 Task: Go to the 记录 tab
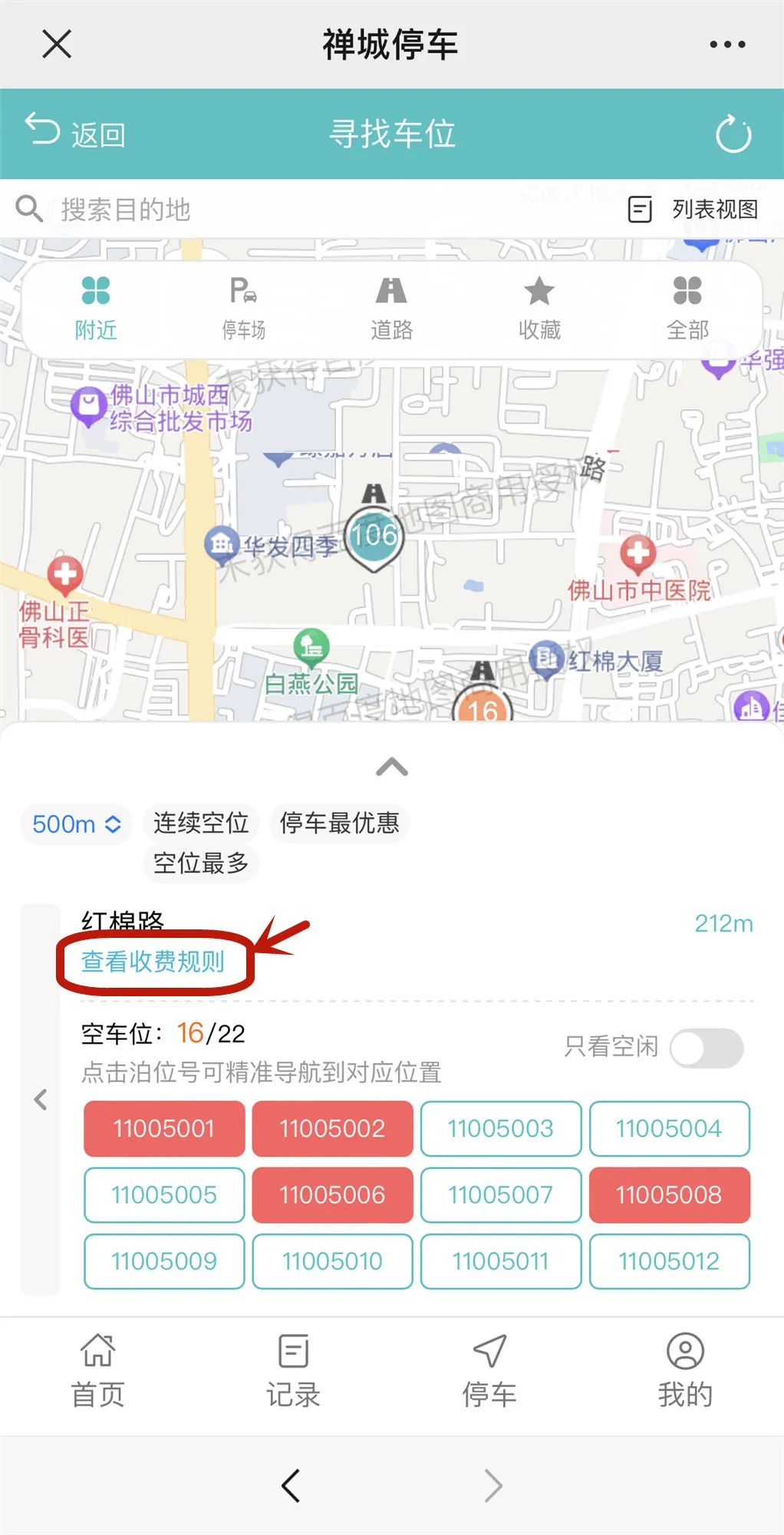coord(293,1372)
